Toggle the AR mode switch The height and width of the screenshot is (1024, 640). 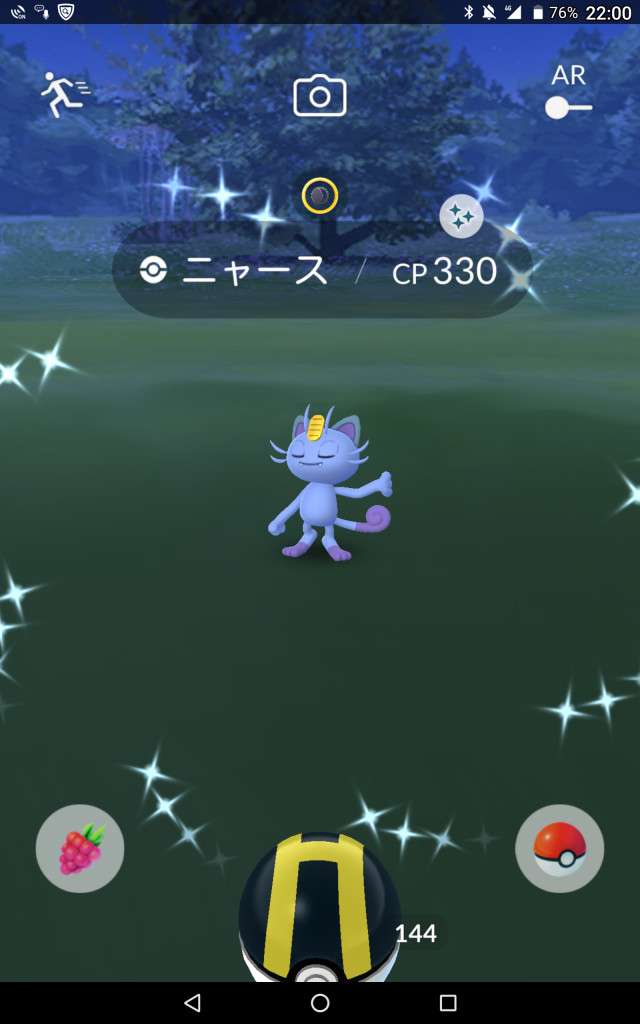pos(569,105)
